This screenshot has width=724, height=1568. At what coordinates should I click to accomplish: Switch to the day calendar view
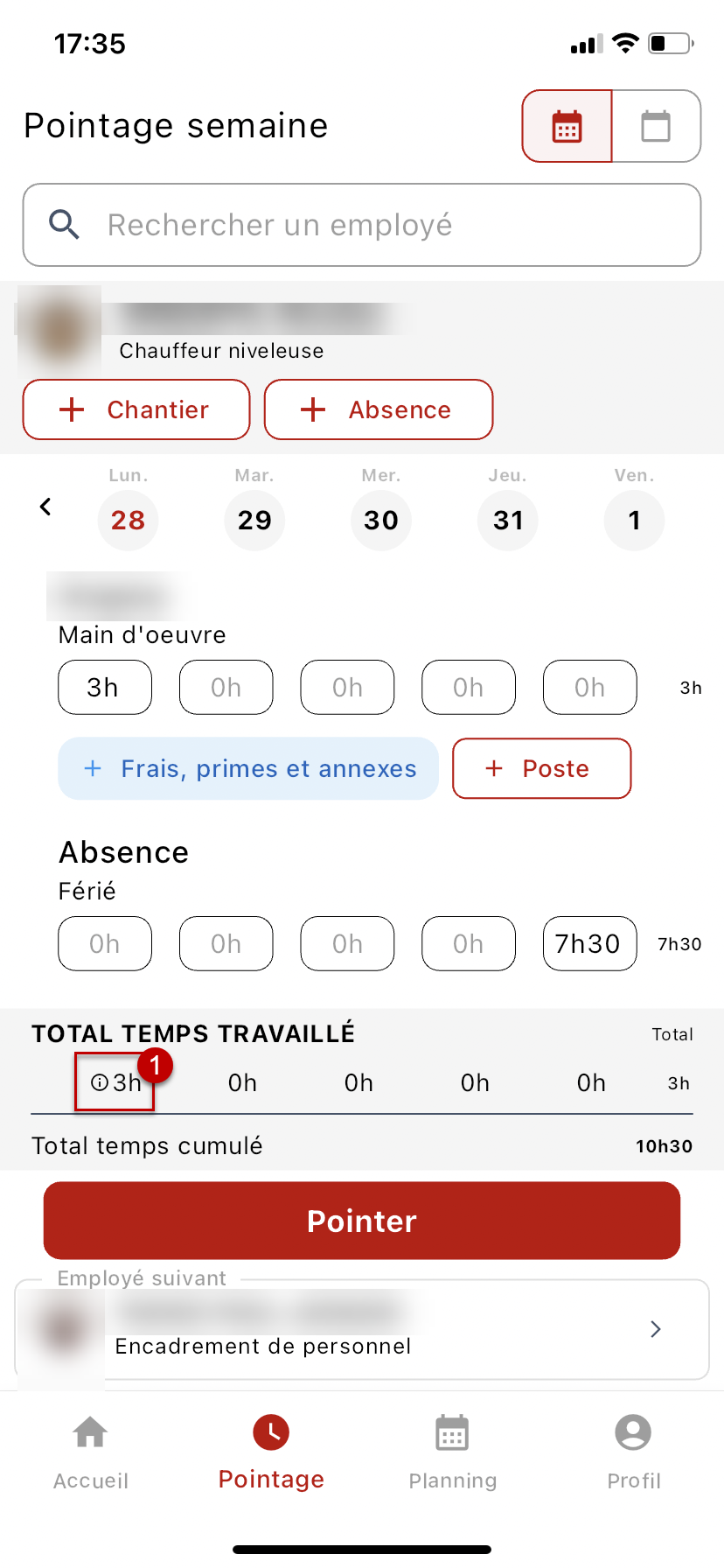point(657,126)
